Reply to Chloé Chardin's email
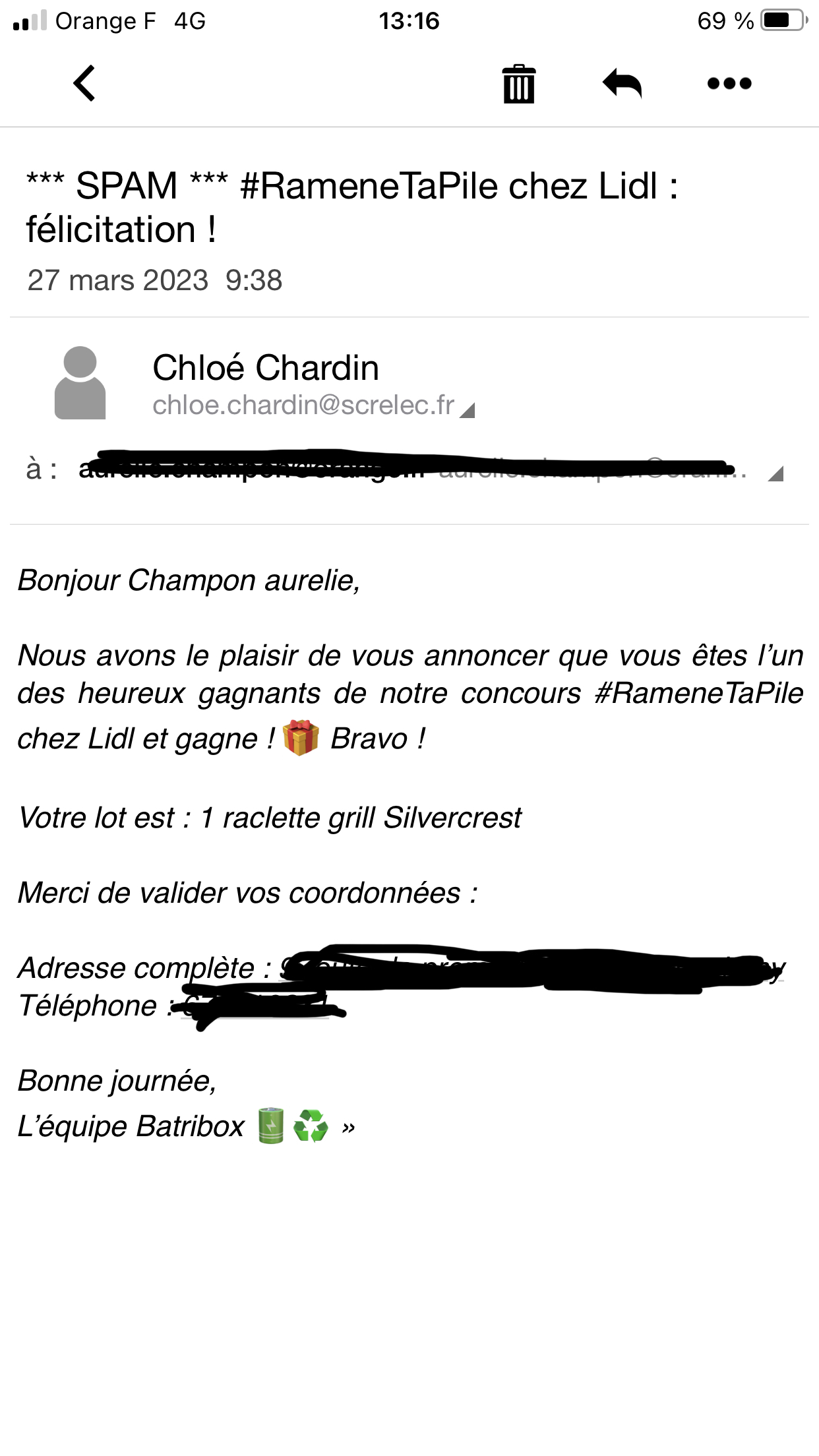The width and height of the screenshot is (819, 1456). tap(622, 84)
